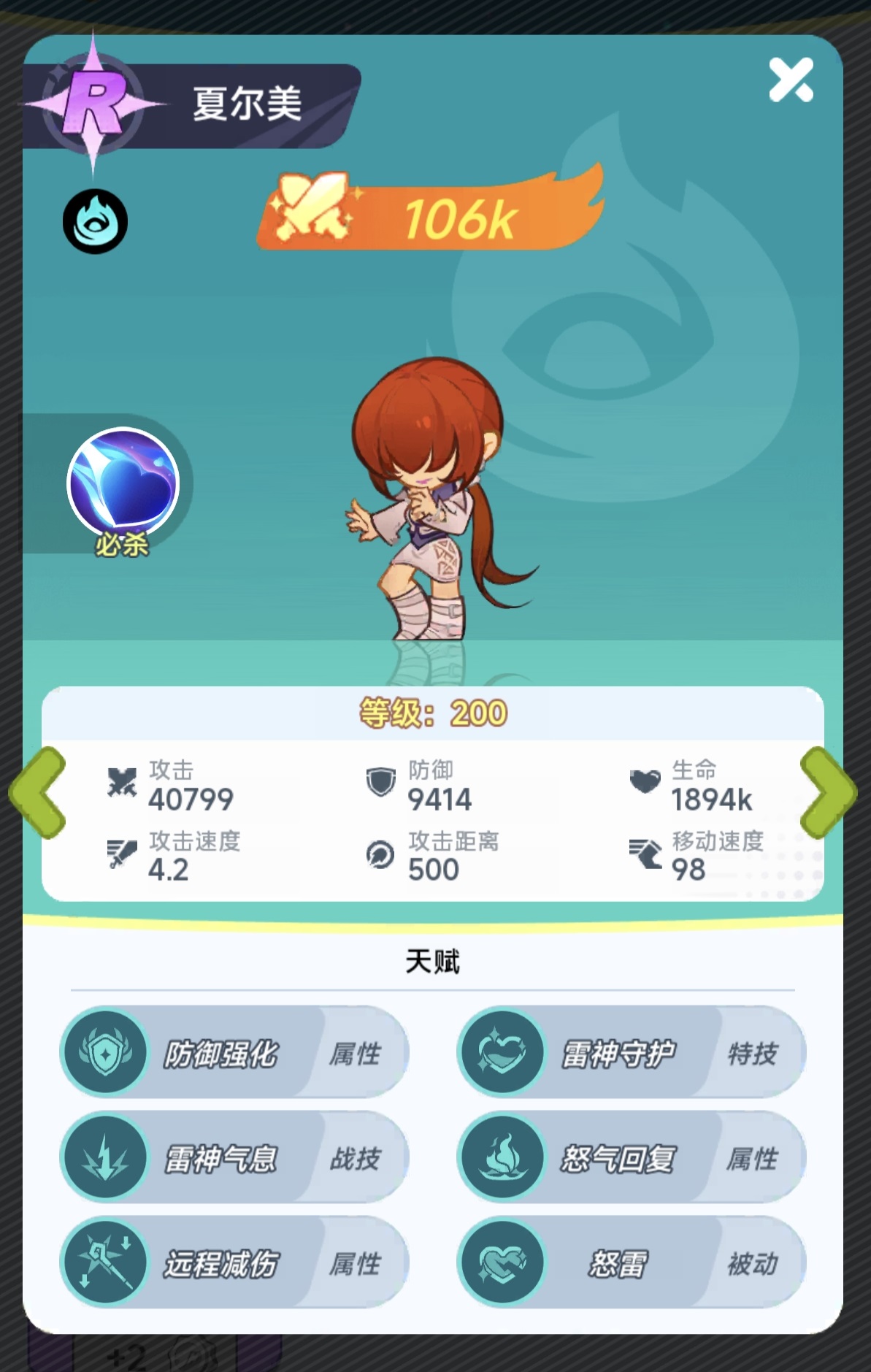Go to the previous character
Image resolution: width=871 pixels, height=1372 pixels.
[x=38, y=793]
